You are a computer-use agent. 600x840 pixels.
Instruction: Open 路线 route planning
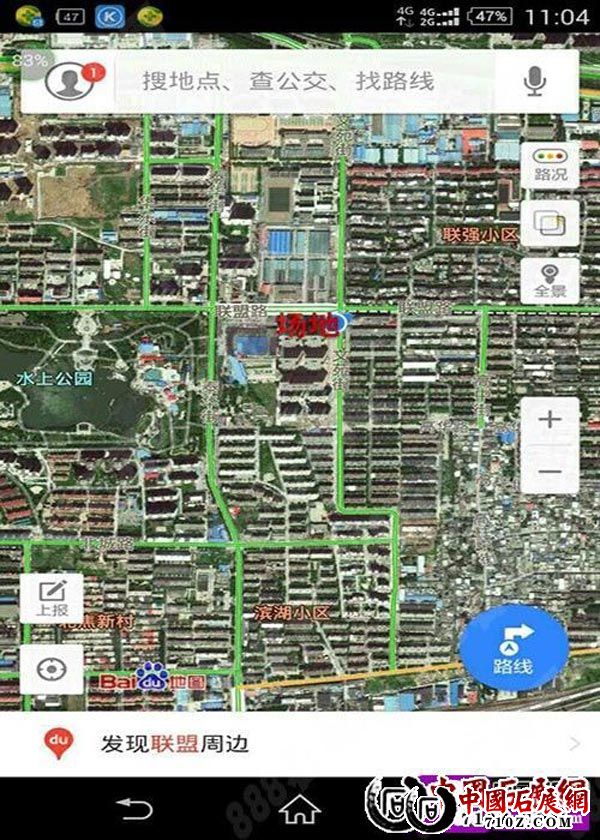point(513,647)
